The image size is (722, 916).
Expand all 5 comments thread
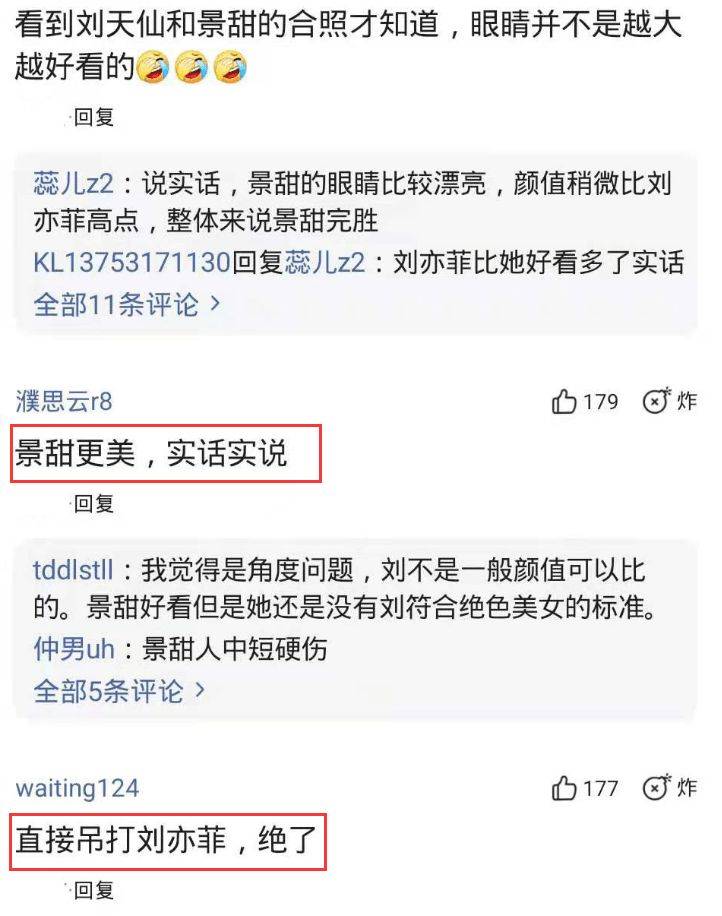click(x=119, y=691)
